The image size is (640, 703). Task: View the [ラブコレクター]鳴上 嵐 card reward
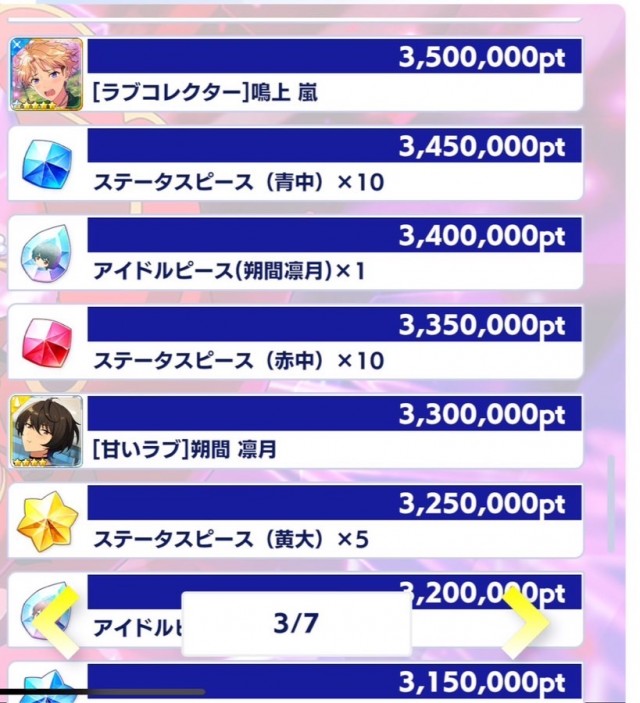pyautogui.click(x=46, y=73)
